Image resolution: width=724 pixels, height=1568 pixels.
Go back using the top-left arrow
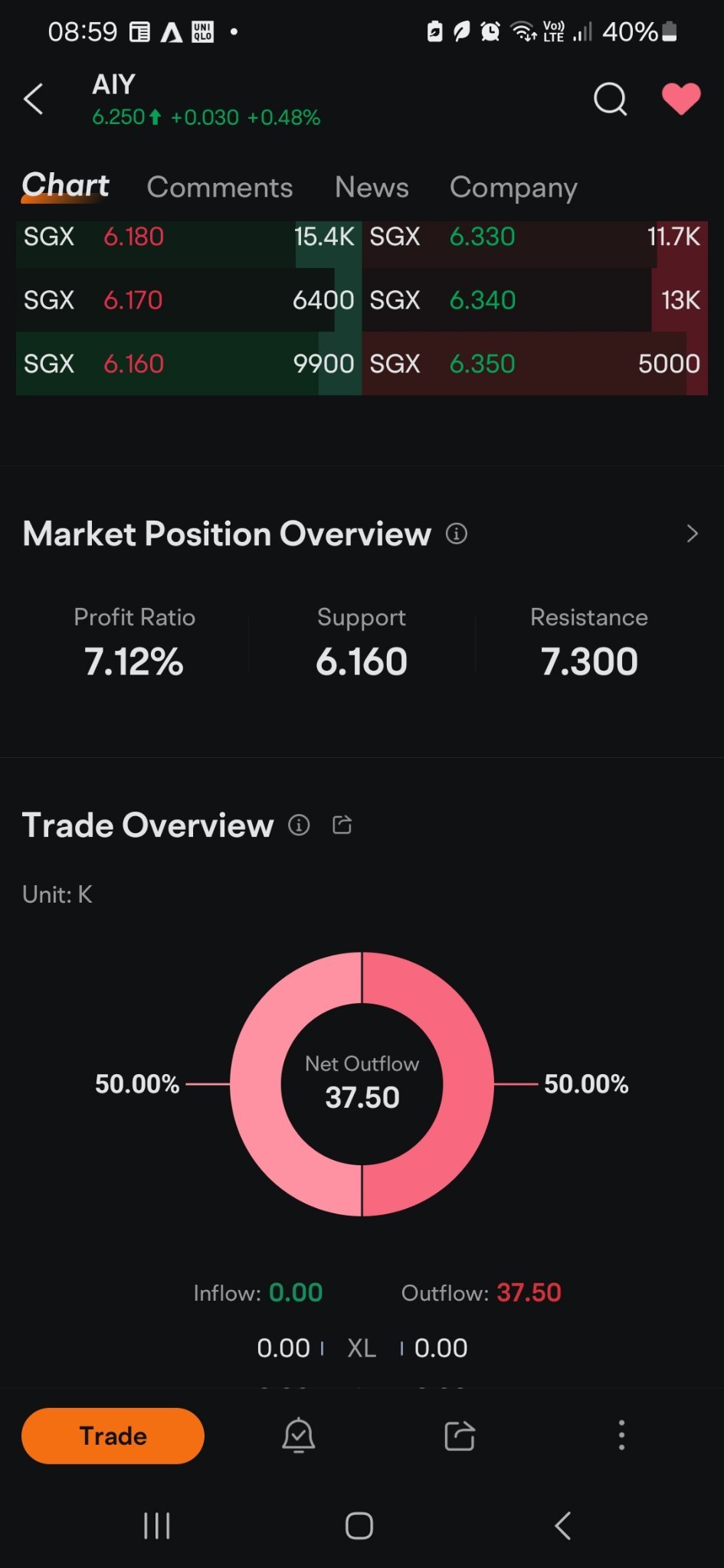[x=34, y=99]
